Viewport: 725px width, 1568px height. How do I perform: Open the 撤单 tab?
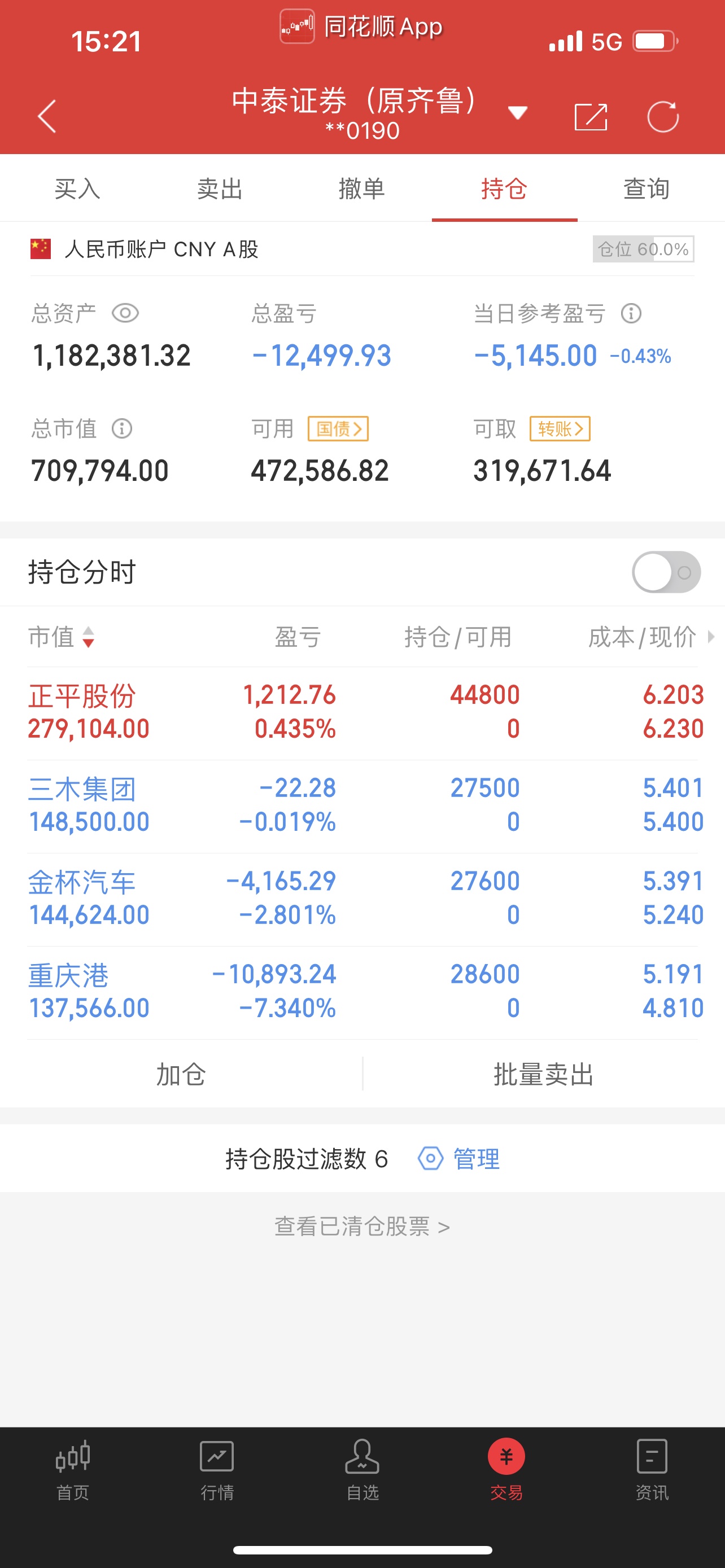(362, 188)
